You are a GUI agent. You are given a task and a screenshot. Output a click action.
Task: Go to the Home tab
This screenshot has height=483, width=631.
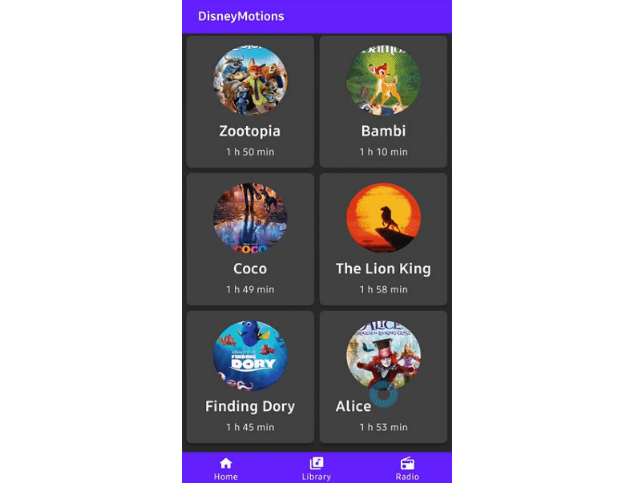click(226, 468)
